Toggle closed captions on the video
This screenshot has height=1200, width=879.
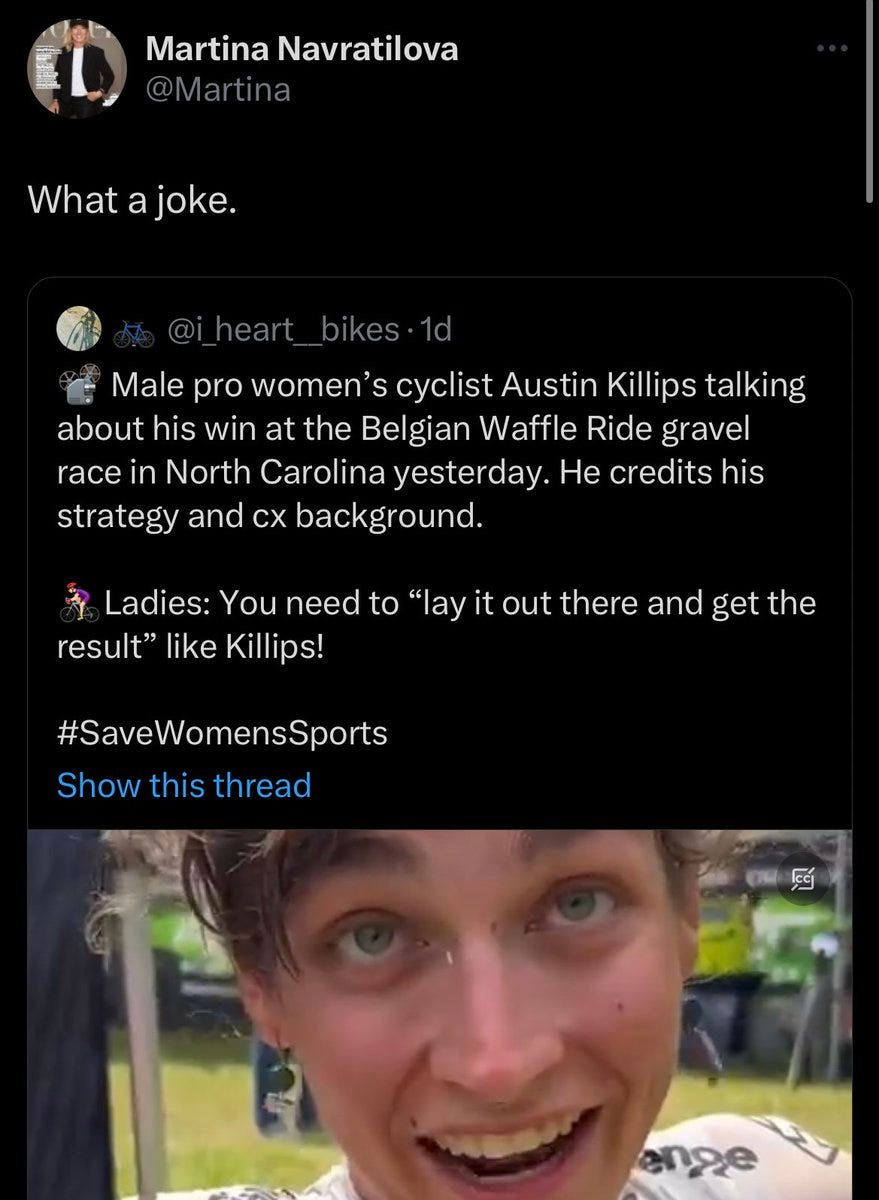[x=804, y=879]
